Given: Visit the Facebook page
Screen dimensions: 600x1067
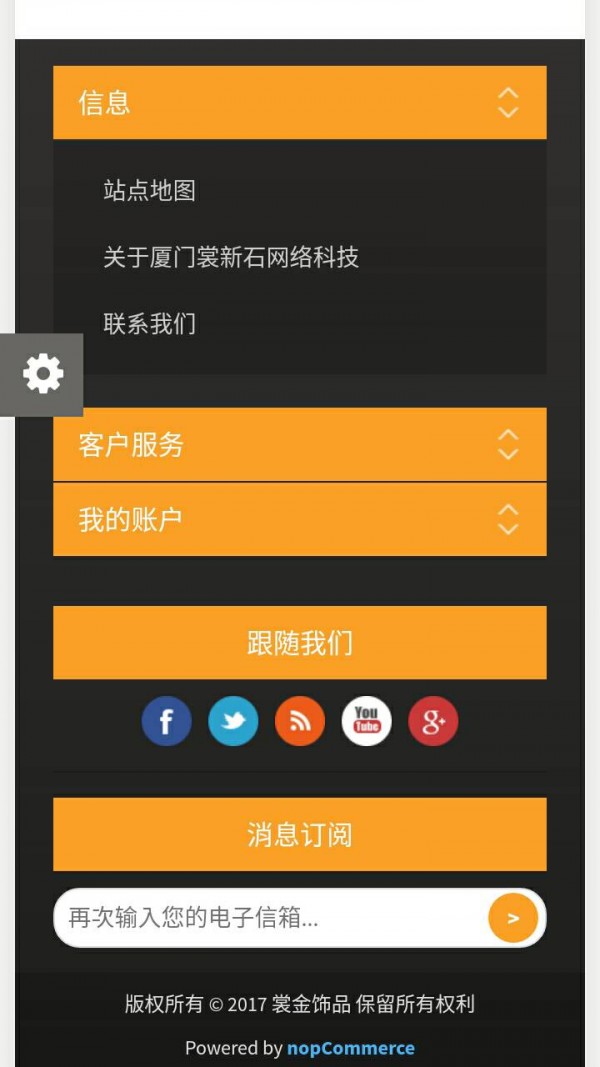Looking at the screenshot, I should click(166, 721).
